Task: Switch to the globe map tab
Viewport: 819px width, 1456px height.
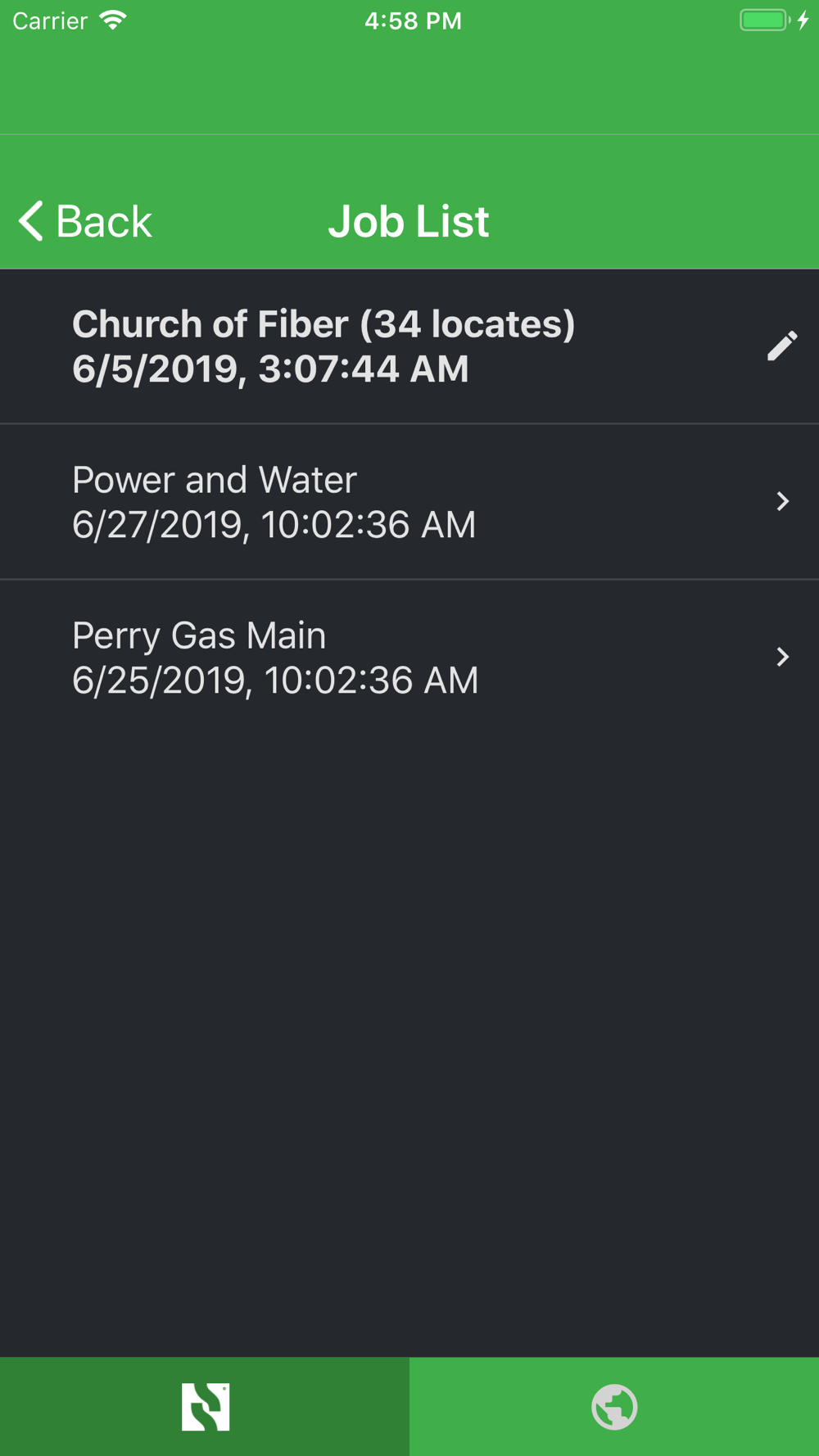Action: click(614, 1407)
